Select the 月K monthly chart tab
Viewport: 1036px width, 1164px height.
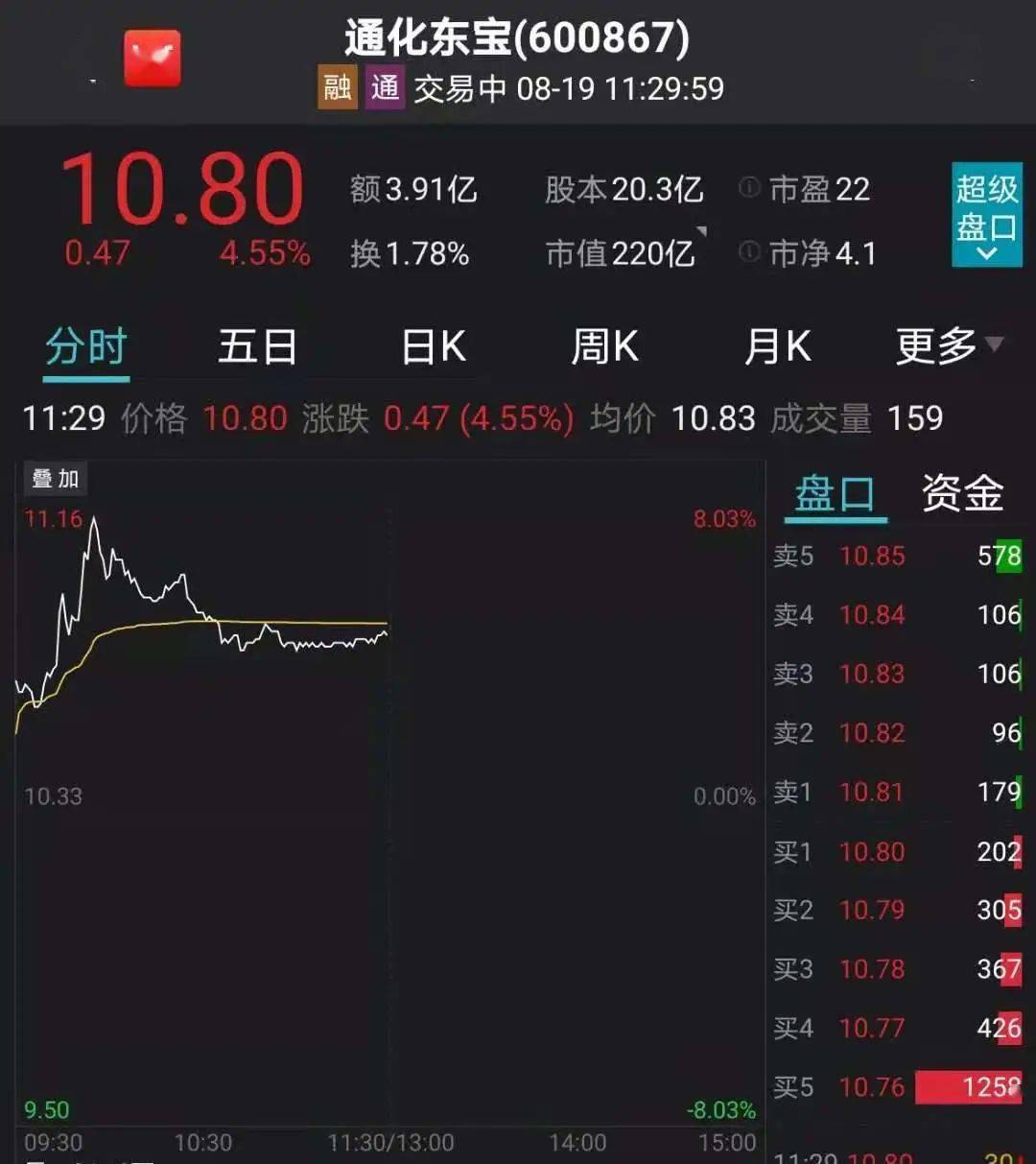coord(778,346)
